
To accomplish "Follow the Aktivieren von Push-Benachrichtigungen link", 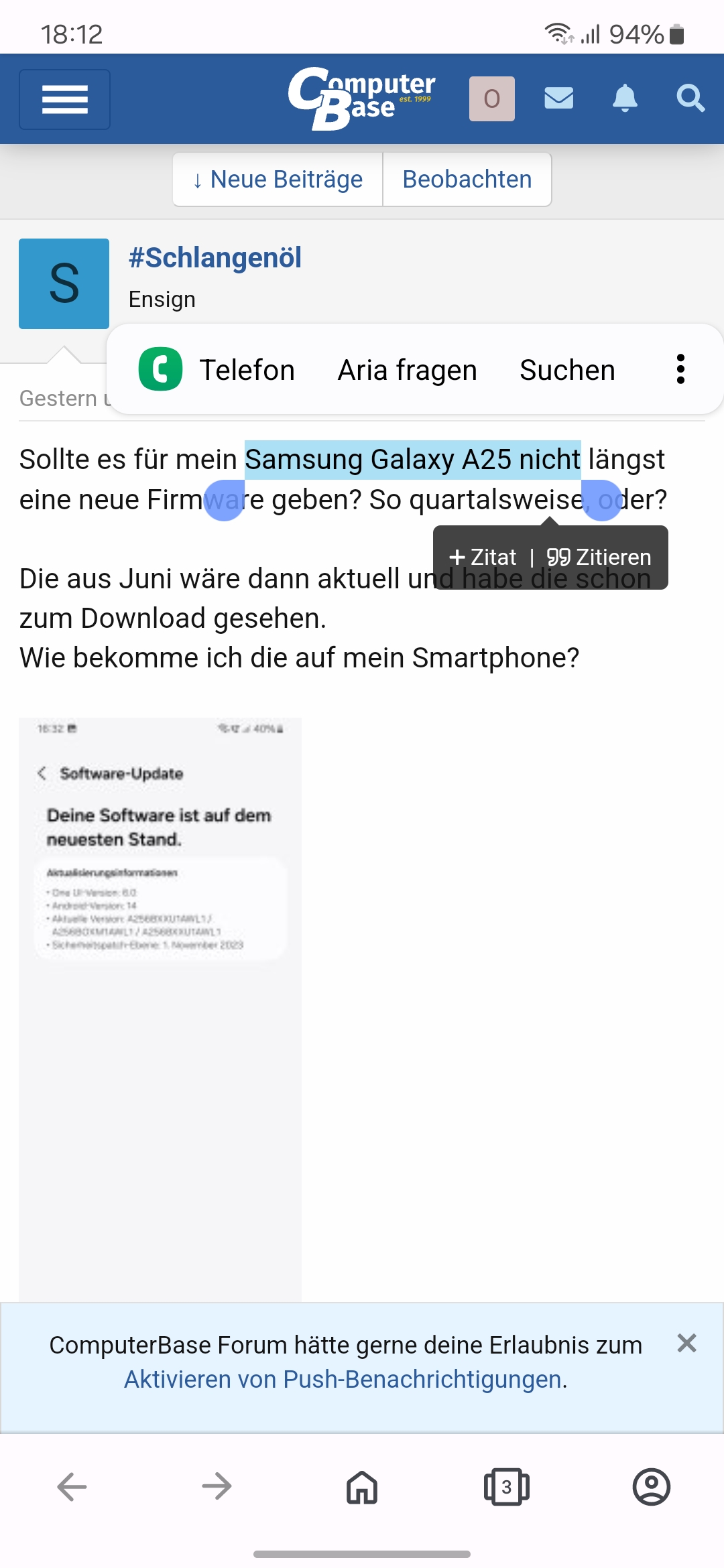I will point(343,1379).
